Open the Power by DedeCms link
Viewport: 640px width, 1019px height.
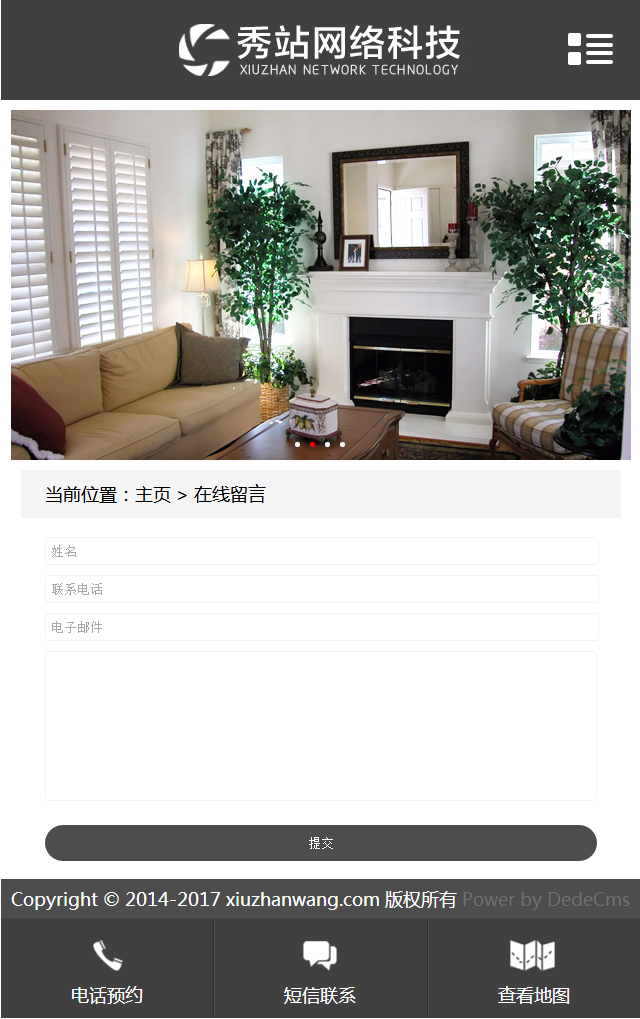click(546, 900)
